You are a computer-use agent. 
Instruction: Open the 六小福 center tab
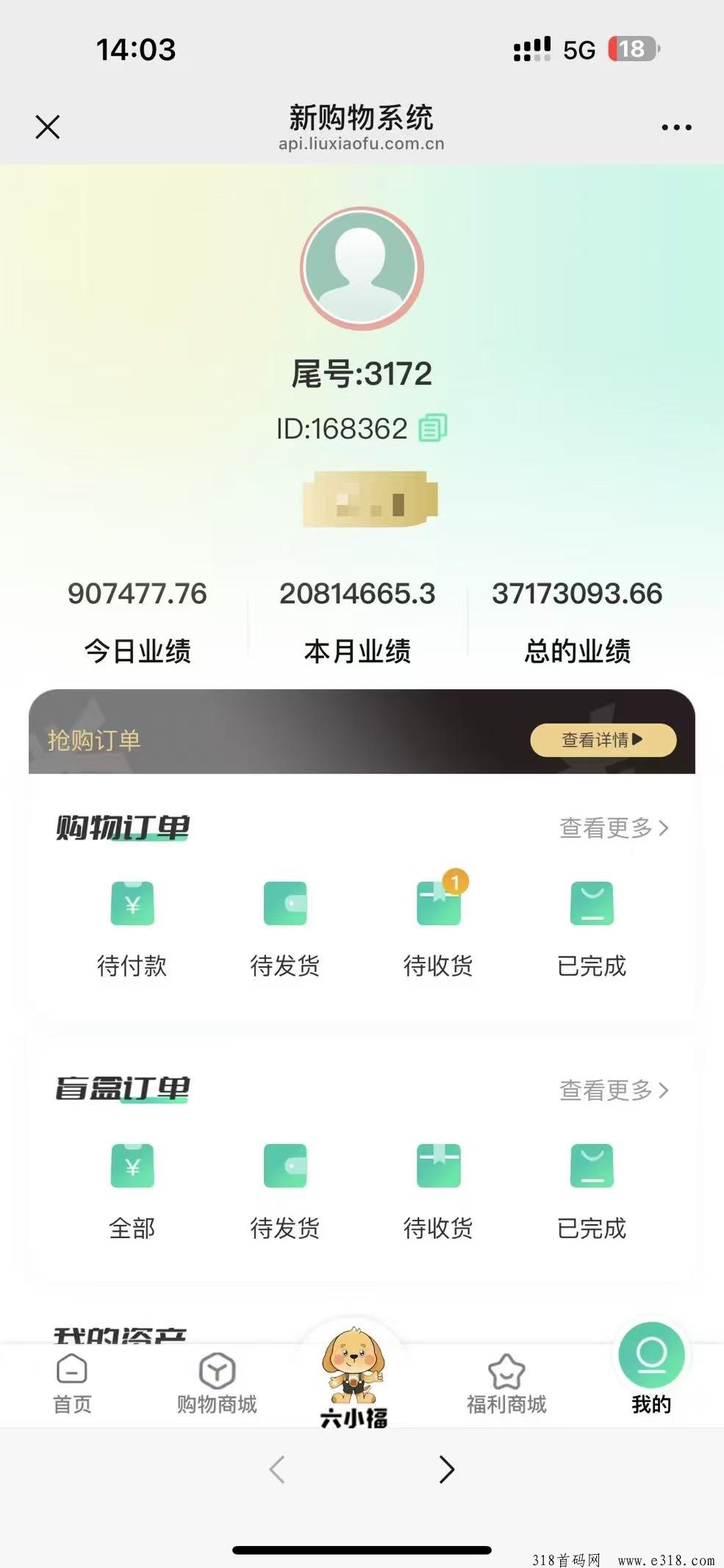pyautogui.click(x=354, y=1376)
